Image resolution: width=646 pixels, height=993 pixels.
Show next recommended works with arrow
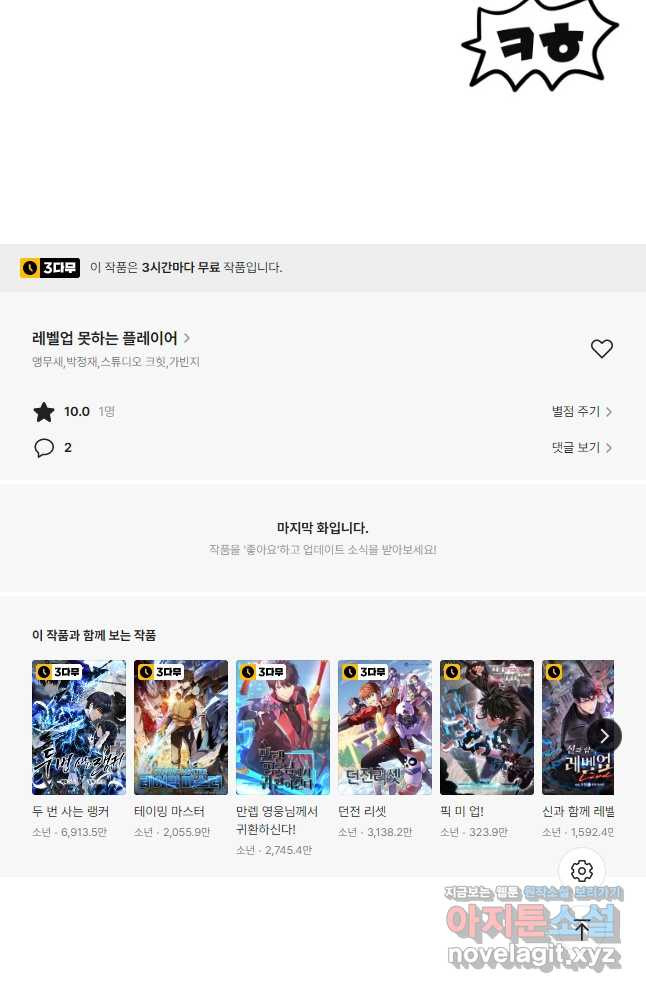(603, 736)
